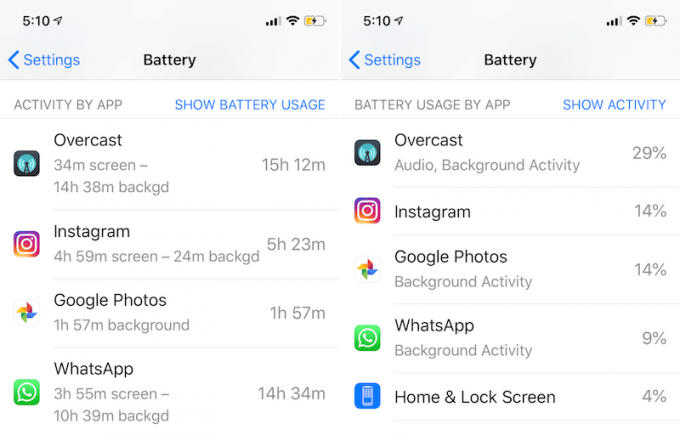
Task: Tap the Google Photos row showing 1h 57m
Action: tap(170, 312)
